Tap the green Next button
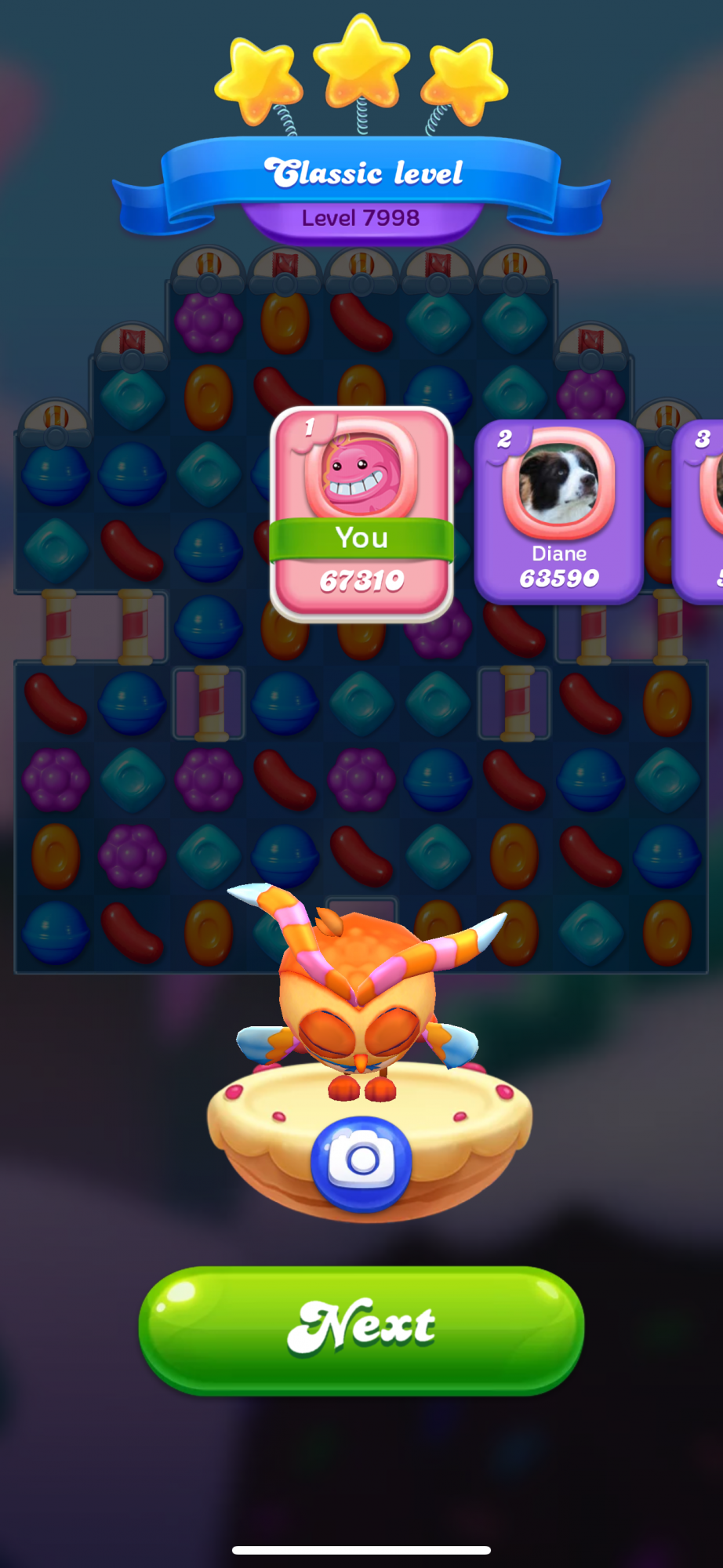Viewport: 723px width, 1568px height. [361, 1329]
